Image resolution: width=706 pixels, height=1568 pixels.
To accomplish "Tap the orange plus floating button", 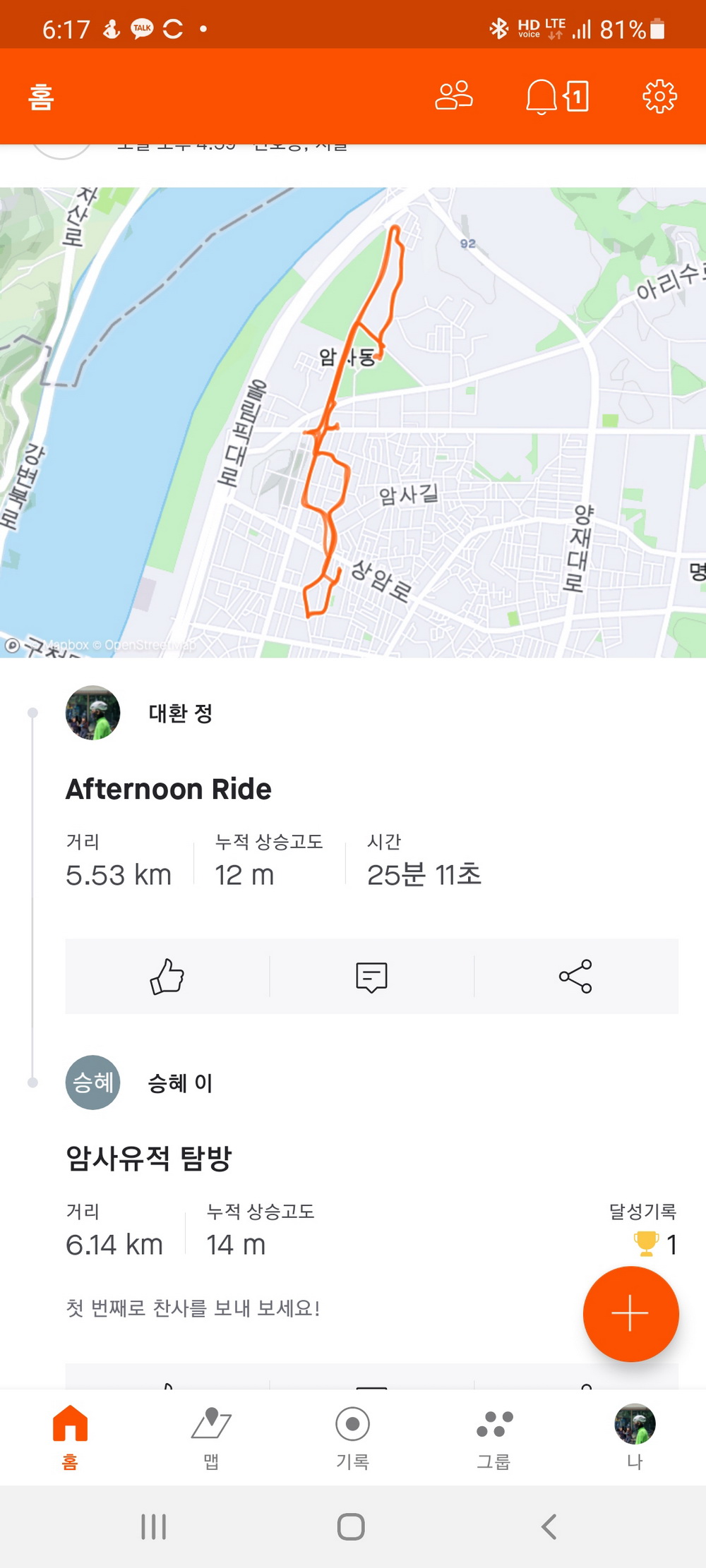I will [x=630, y=1314].
